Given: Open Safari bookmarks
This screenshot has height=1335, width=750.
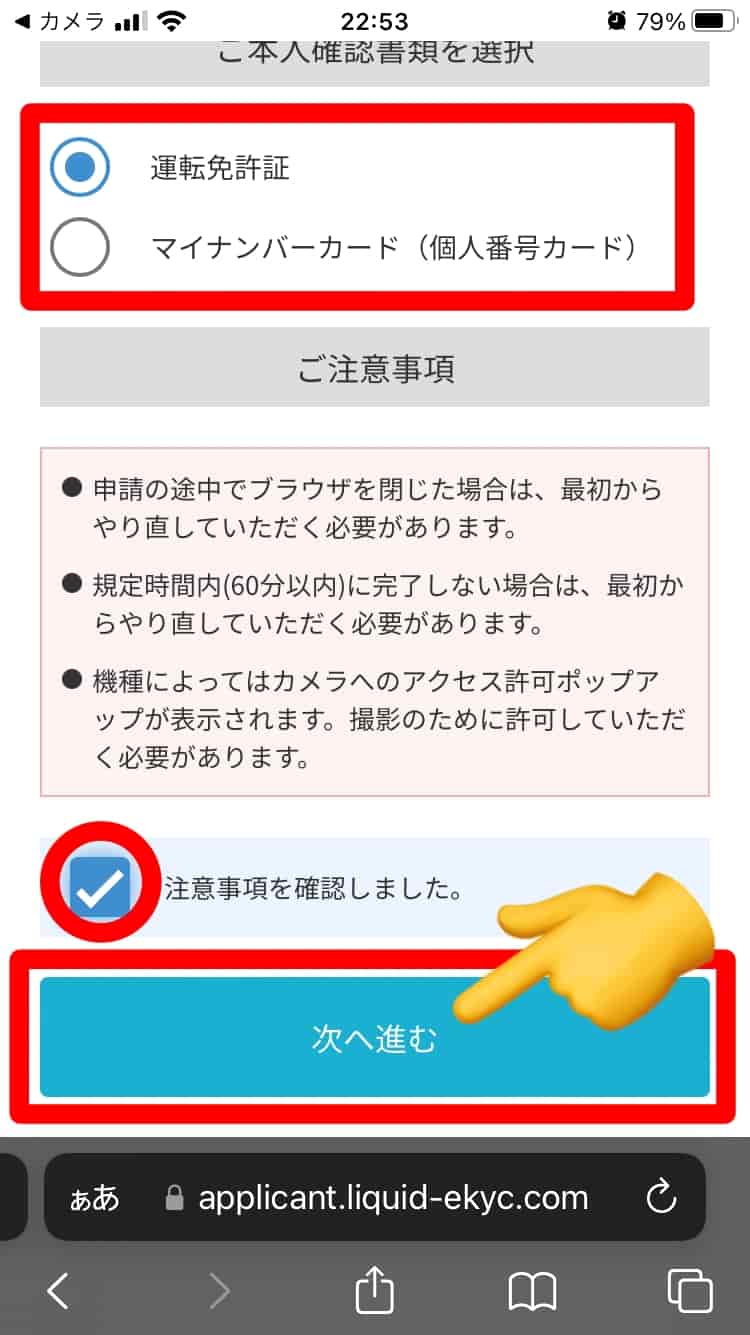Looking at the screenshot, I should (532, 1292).
